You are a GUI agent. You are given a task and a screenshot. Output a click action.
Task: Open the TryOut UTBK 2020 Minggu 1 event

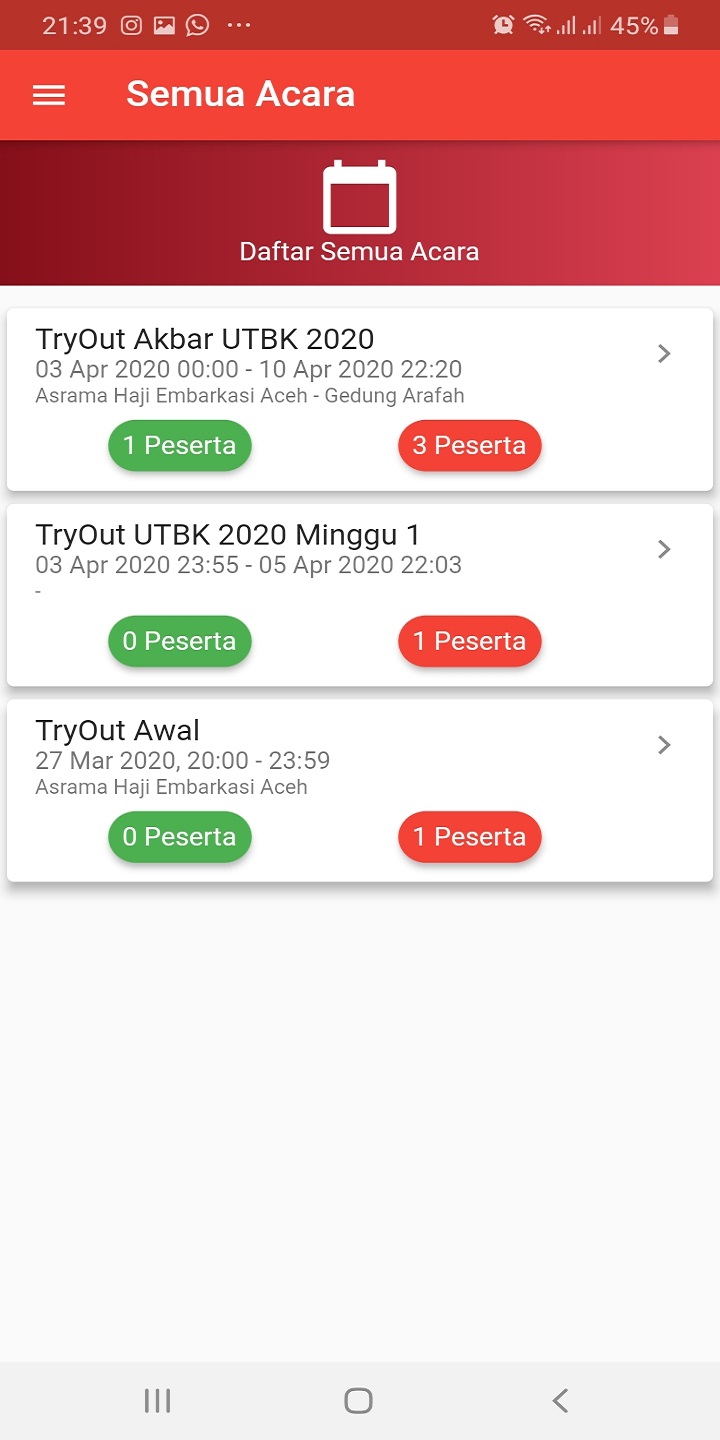click(x=228, y=535)
